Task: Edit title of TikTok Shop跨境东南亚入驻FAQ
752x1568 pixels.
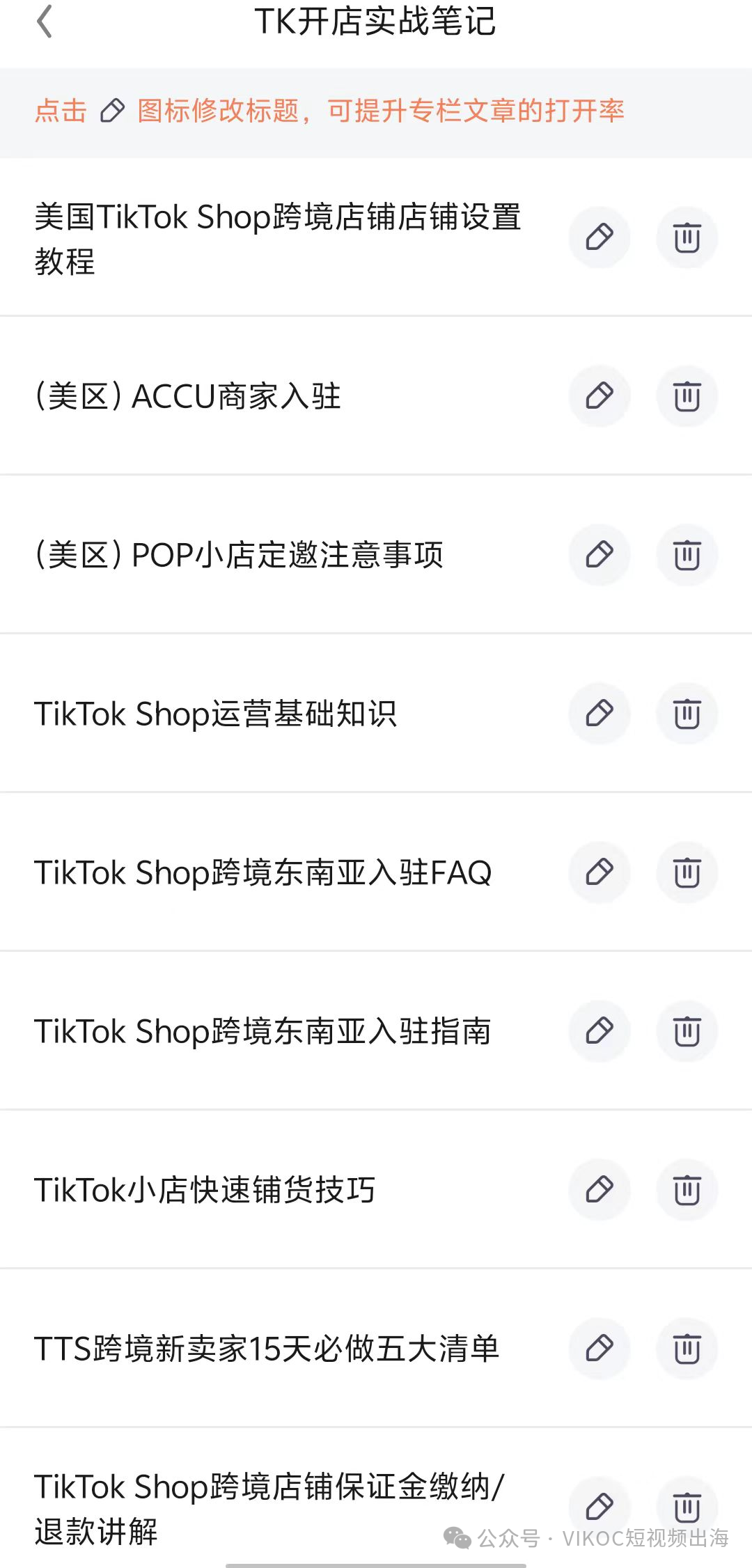Action: [x=600, y=872]
